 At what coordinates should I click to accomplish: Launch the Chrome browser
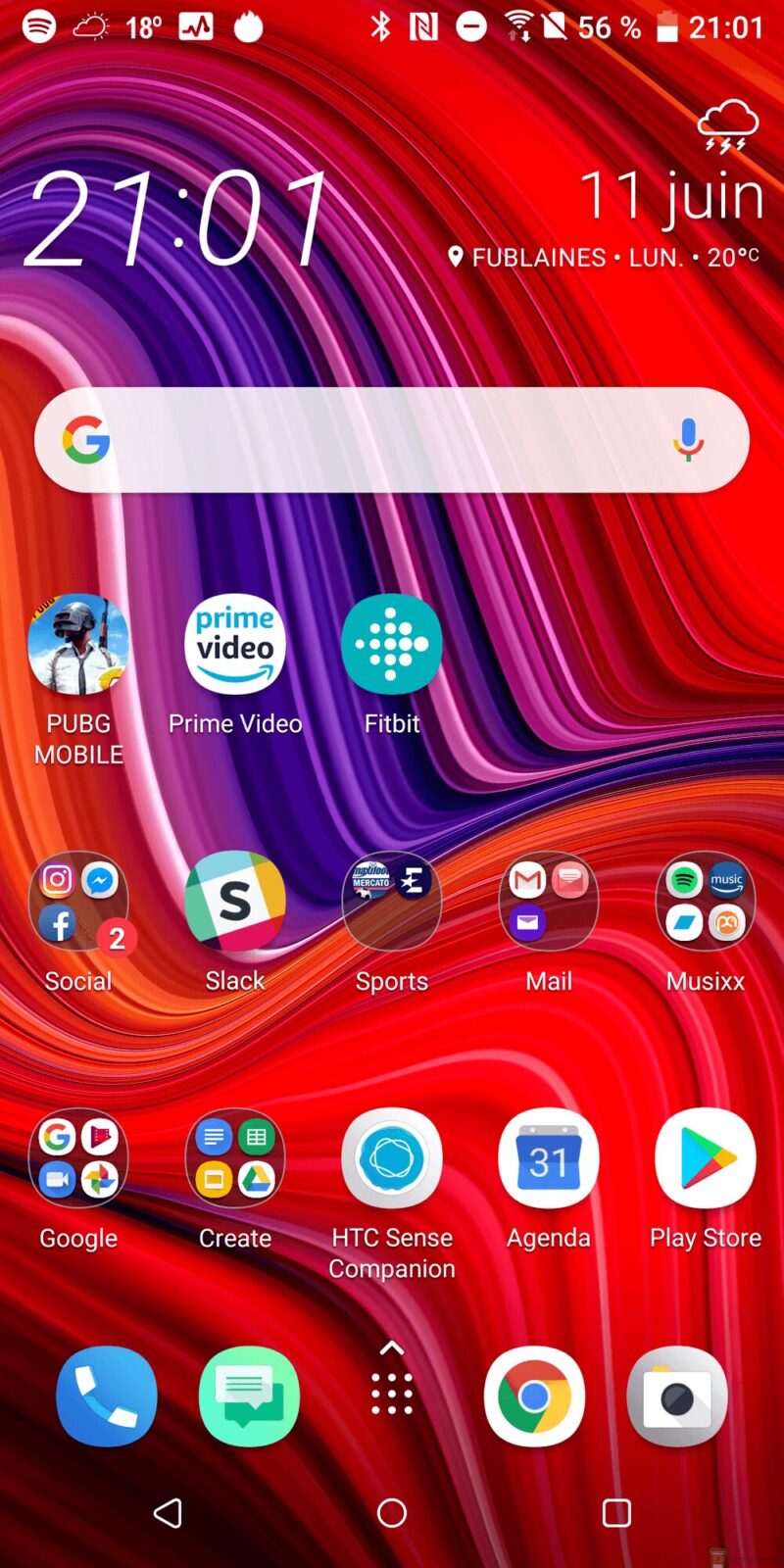534,1396
